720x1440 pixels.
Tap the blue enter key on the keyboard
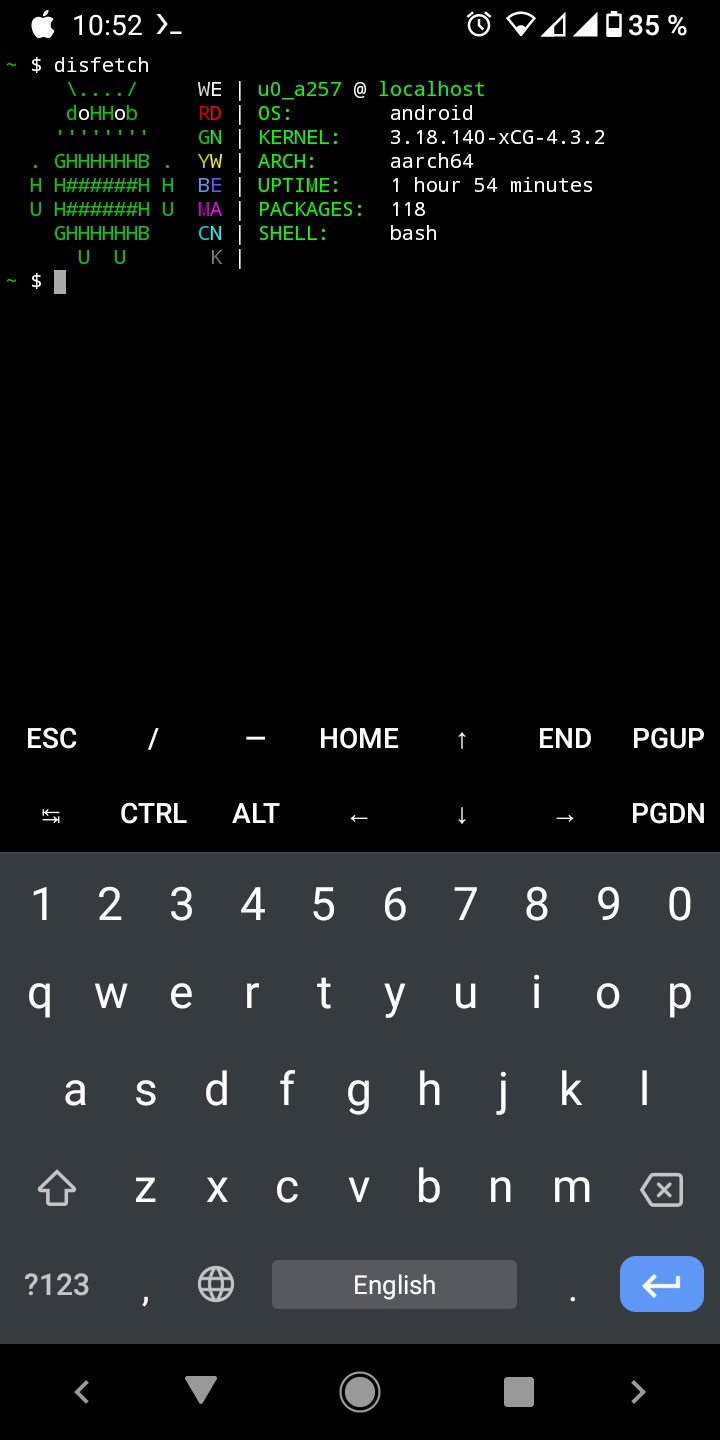661,1284
